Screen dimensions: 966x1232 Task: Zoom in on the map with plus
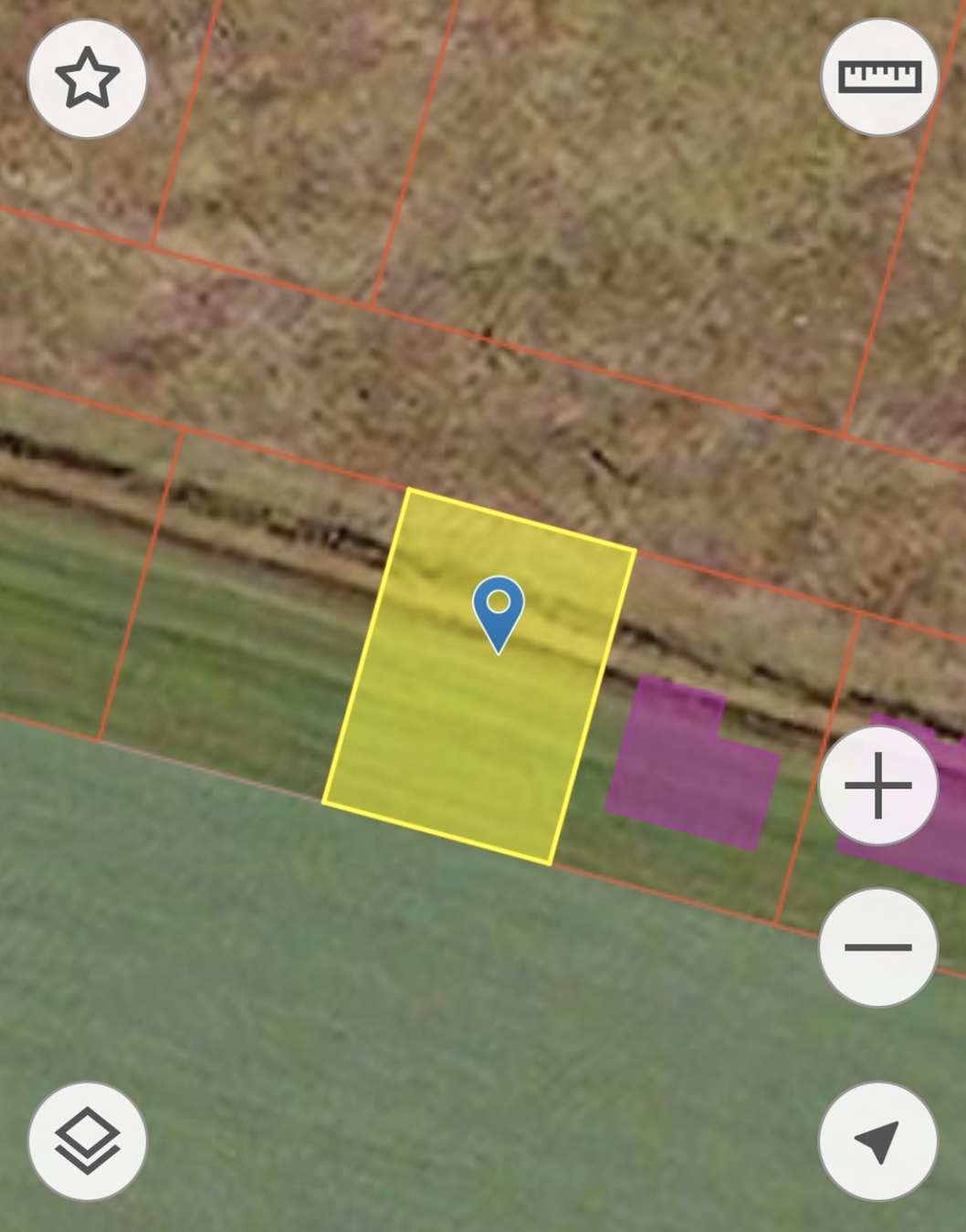878,786
